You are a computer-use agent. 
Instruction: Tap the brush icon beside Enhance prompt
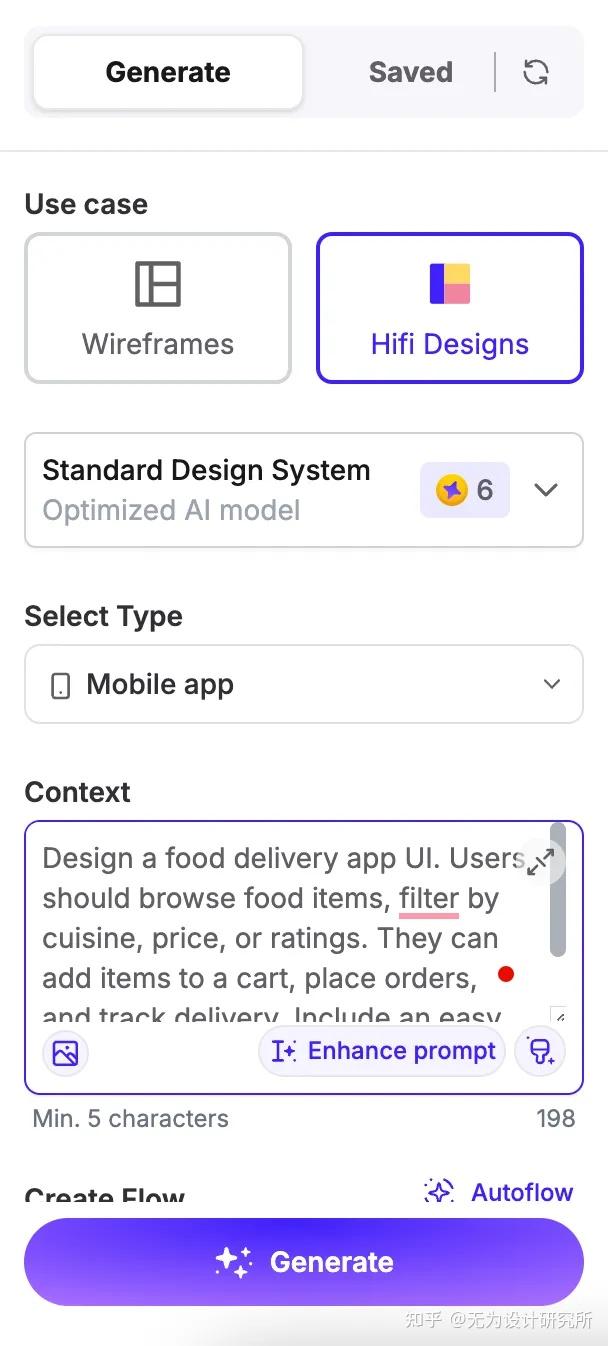tap(540, 1052)
